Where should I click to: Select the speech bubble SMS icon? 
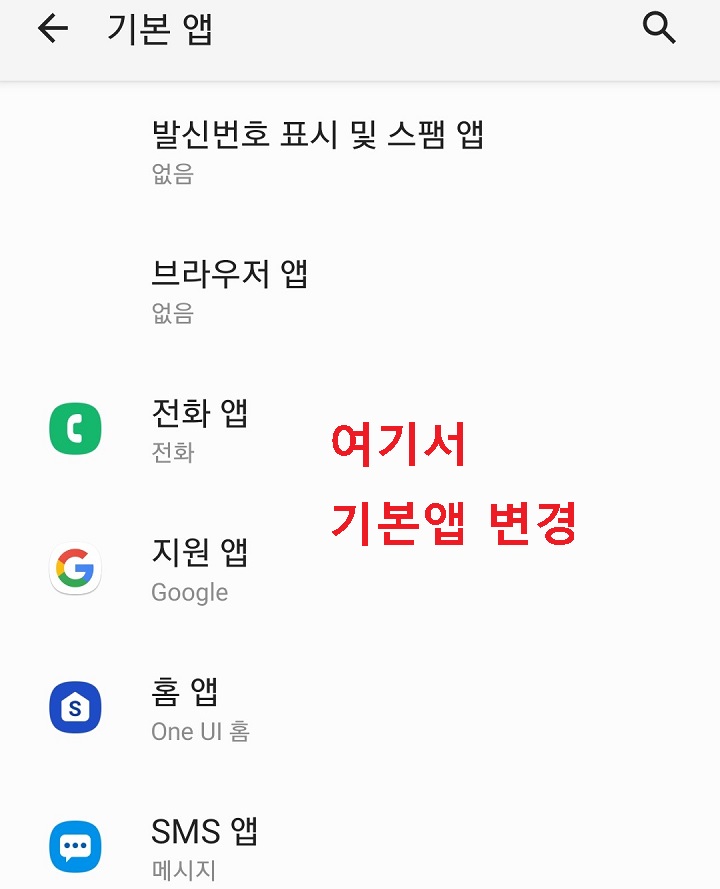point(75,846)
